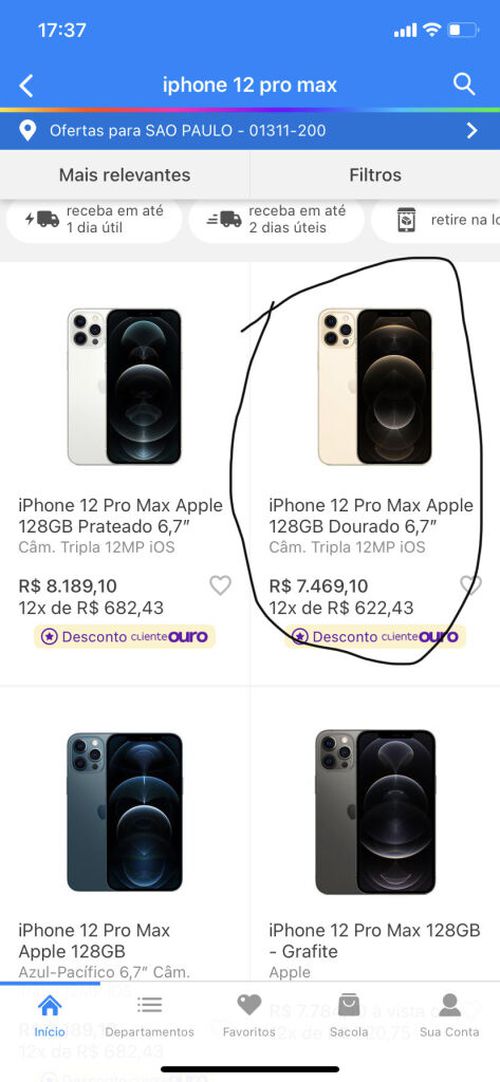Switch to the Departamentos tab
The height and width of the screenshot is (1082, 500).
coord(150,1016)
